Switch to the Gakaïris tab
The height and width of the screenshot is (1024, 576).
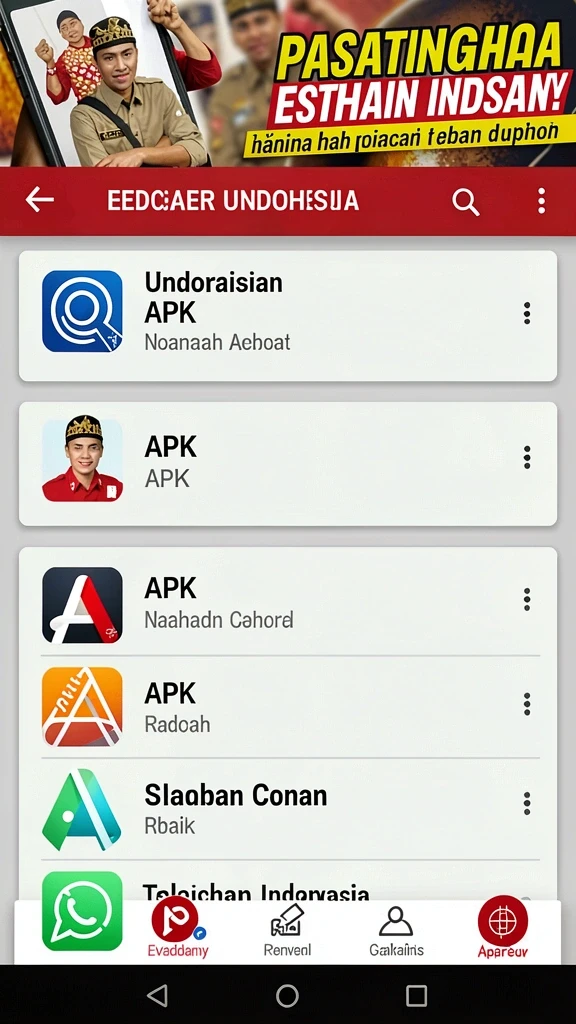[x=396, y=931]
